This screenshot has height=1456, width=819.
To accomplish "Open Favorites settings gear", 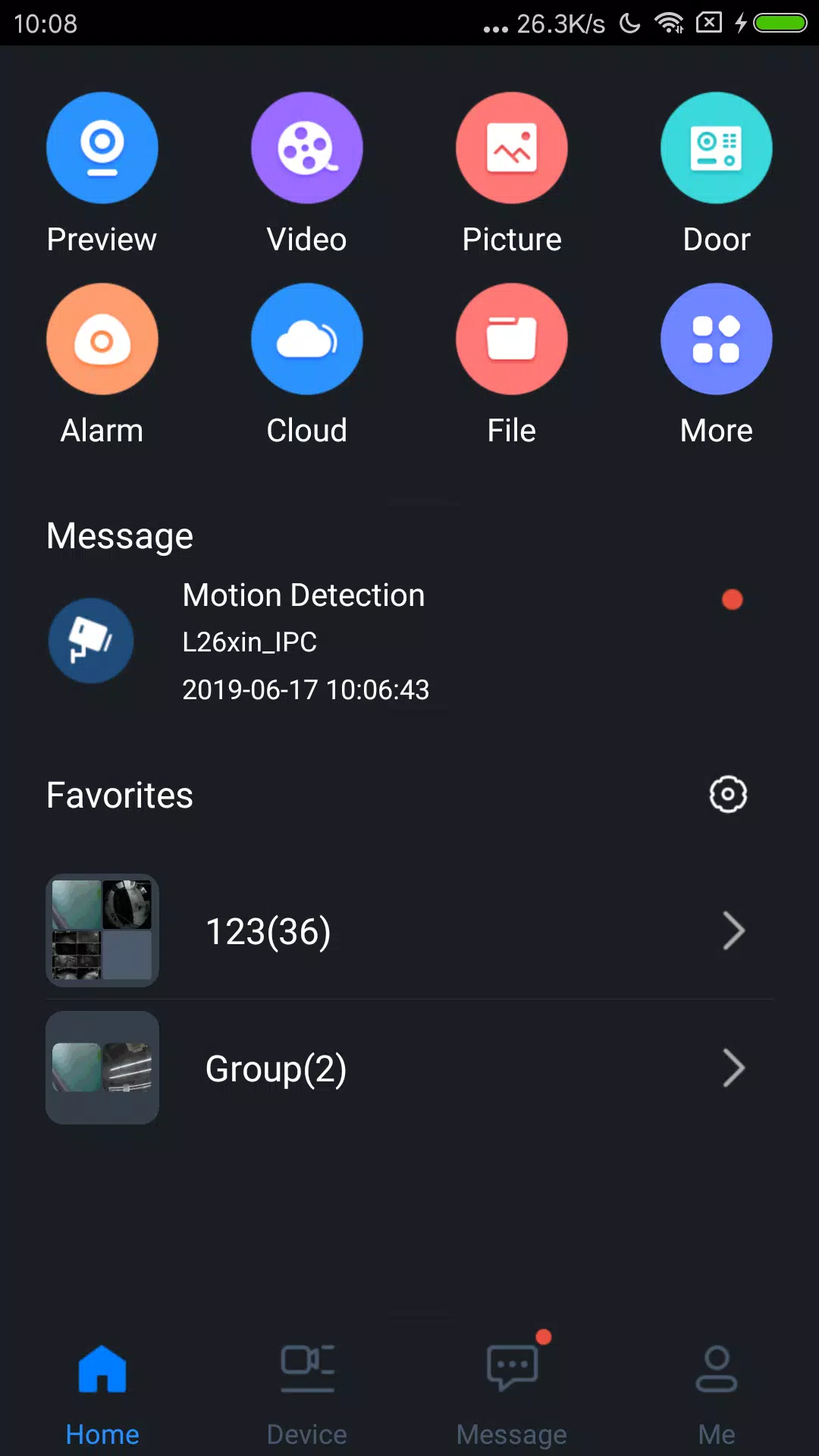I will [x=727, y=795].
